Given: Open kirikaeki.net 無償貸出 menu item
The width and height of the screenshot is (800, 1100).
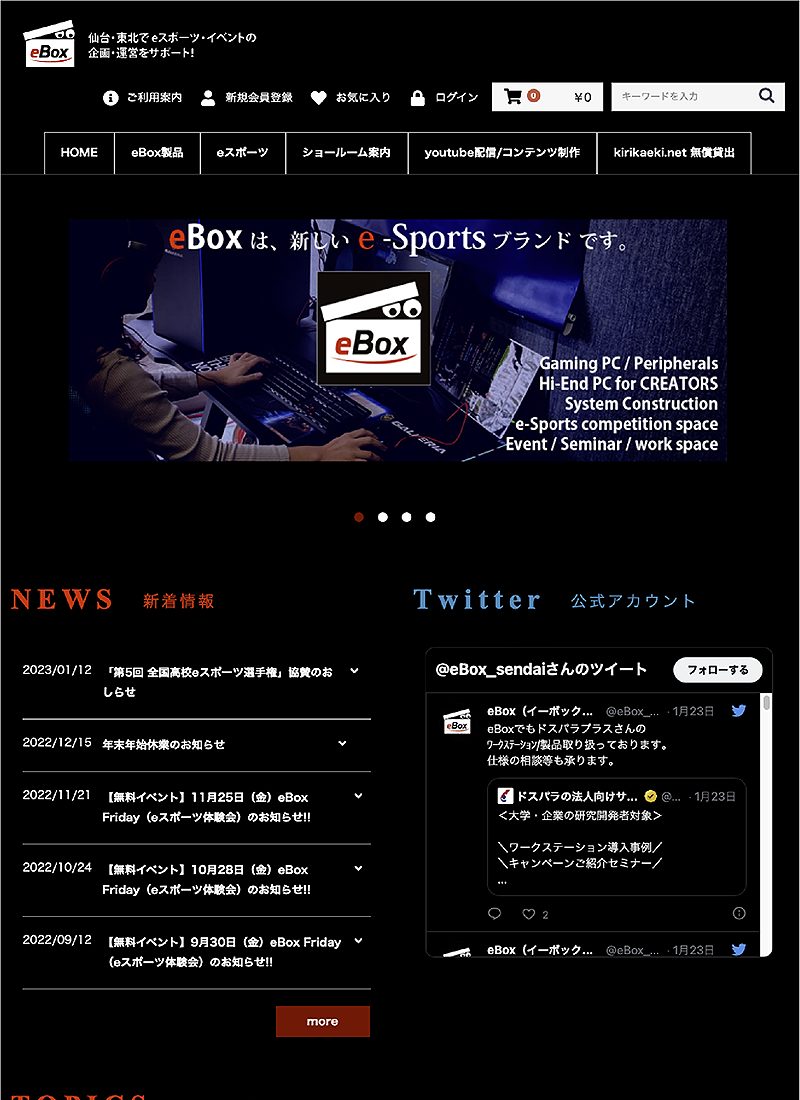Looking at the screenshot, I should [674, 153].
